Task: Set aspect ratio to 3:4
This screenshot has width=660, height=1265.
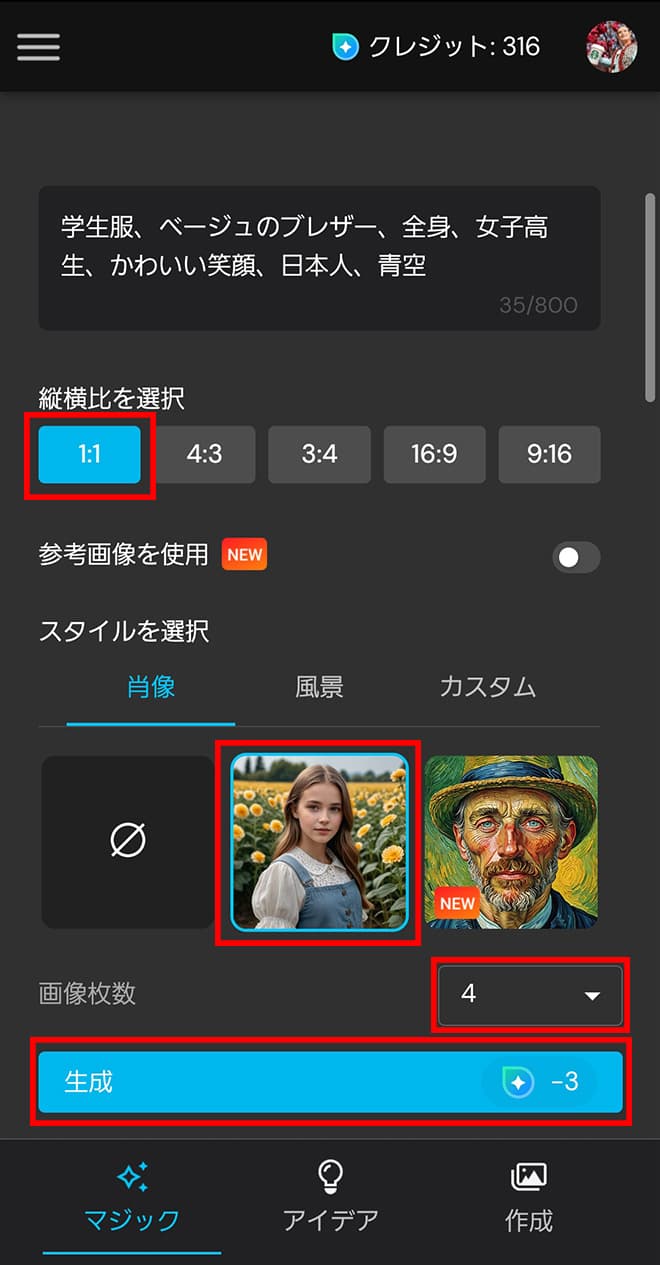Action: [319, 454]
